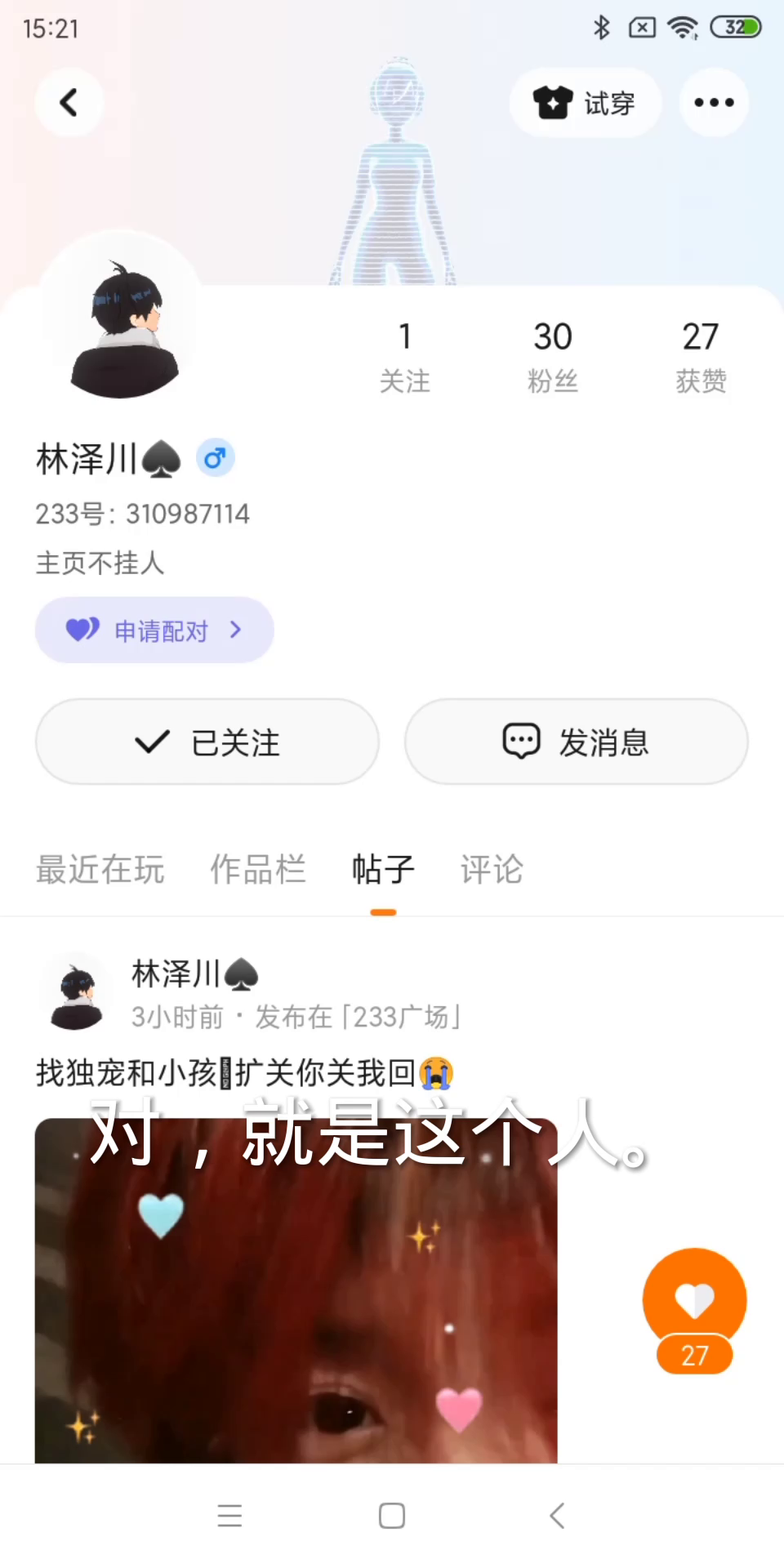Tap 申请配对 to request pairing
This screenshot has height=1568, width=784.
point(154,630)
